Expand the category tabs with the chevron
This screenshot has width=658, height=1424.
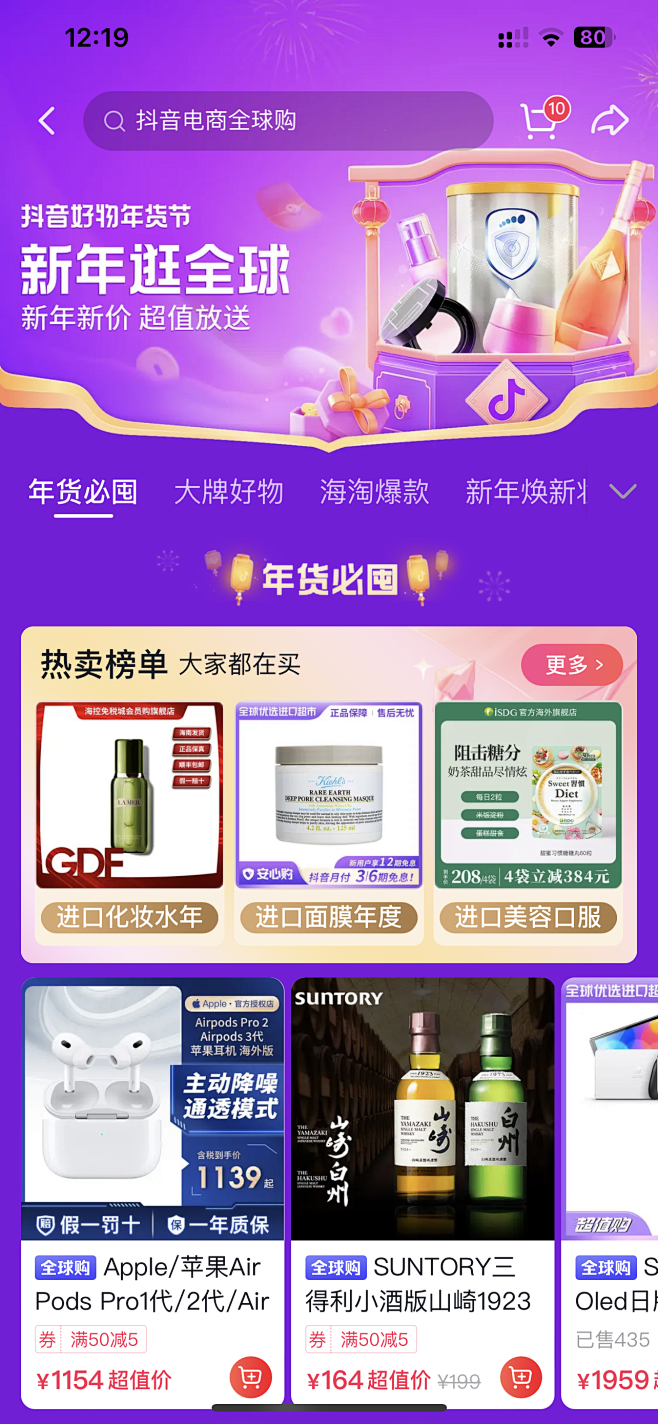[623, 491]
